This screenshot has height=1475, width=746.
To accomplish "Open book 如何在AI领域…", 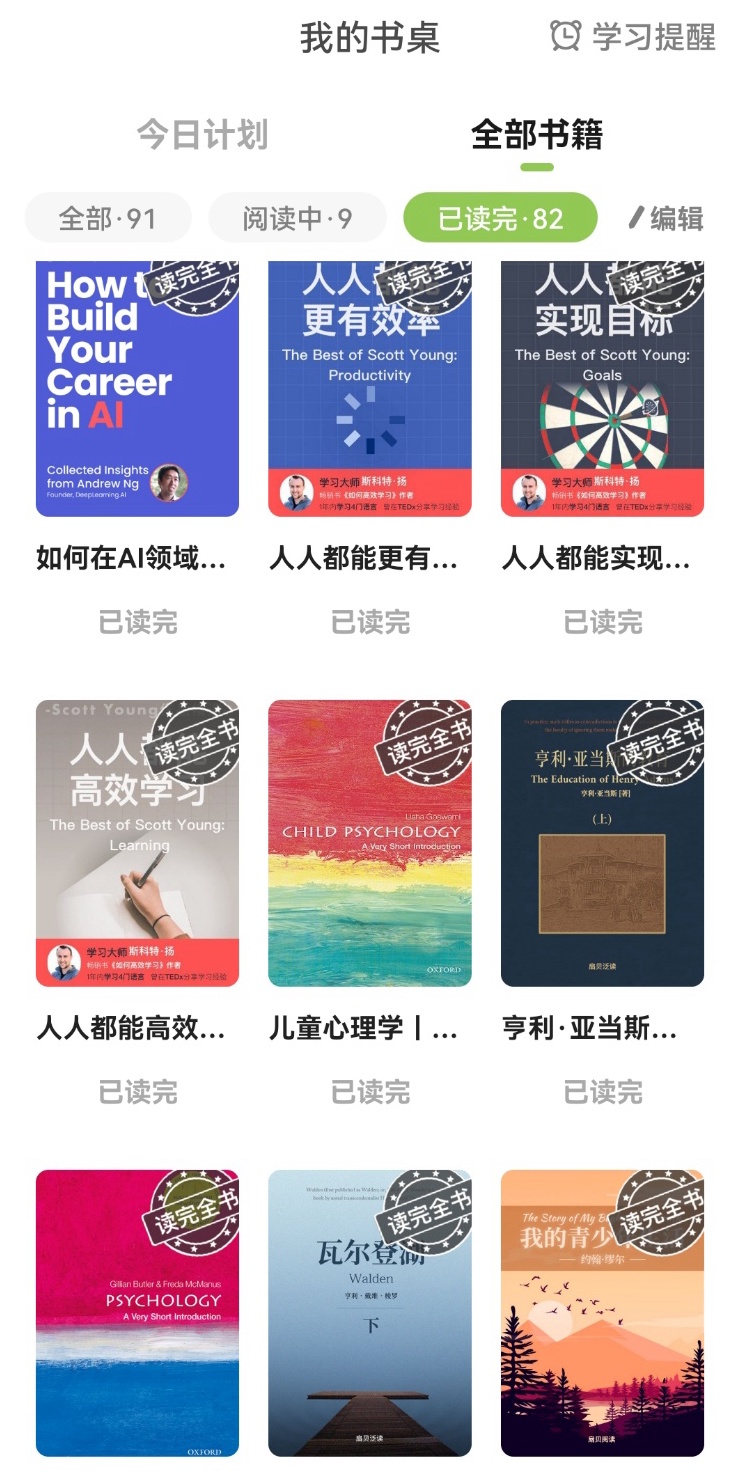I will point(137,390).
